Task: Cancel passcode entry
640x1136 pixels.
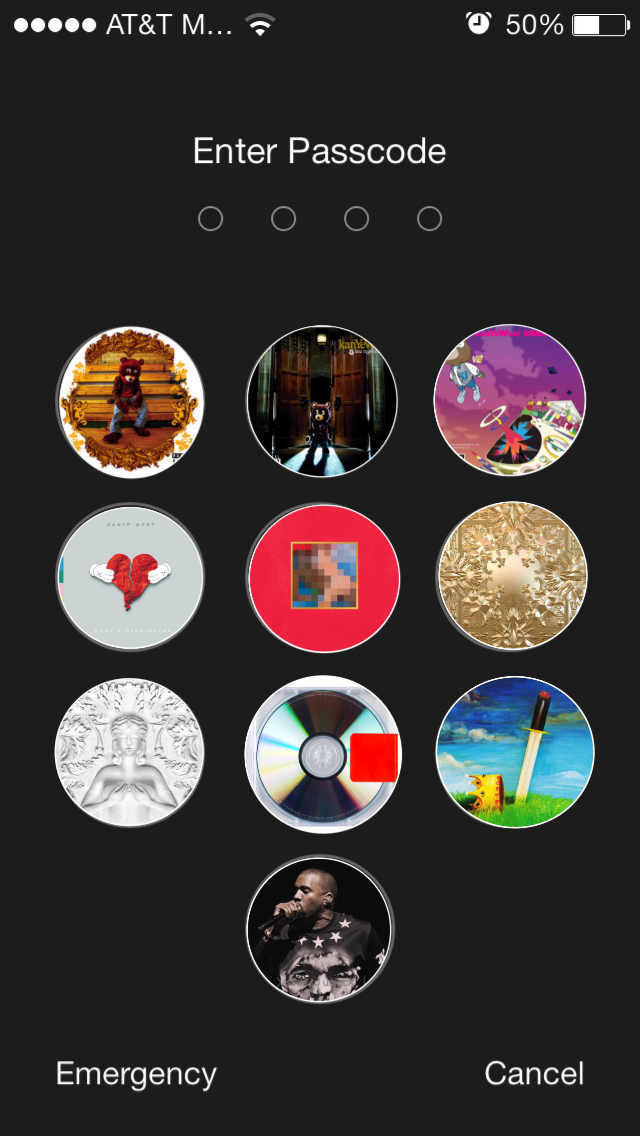Action: coord(534,1073)
